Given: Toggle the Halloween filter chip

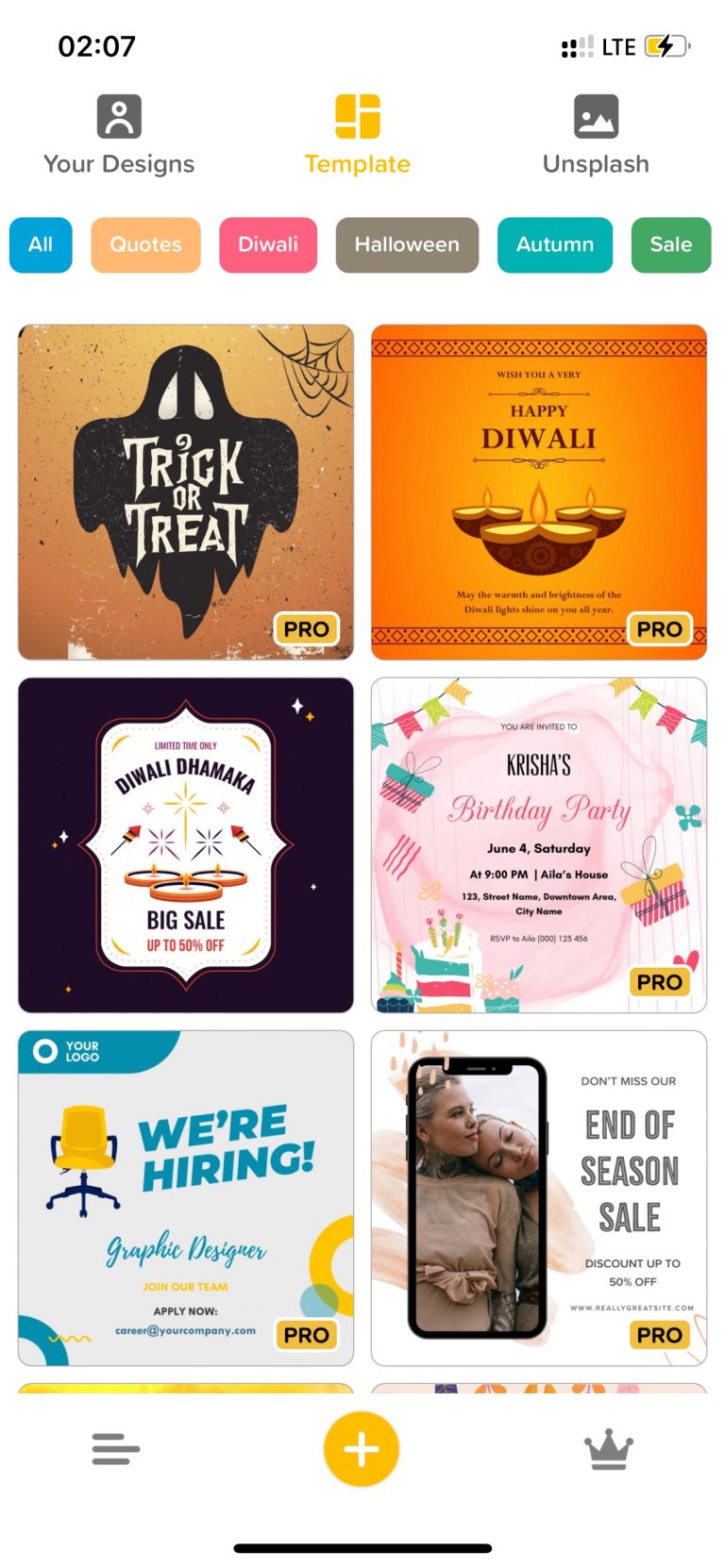Looking at the screenshot, I should pos(407,244).
